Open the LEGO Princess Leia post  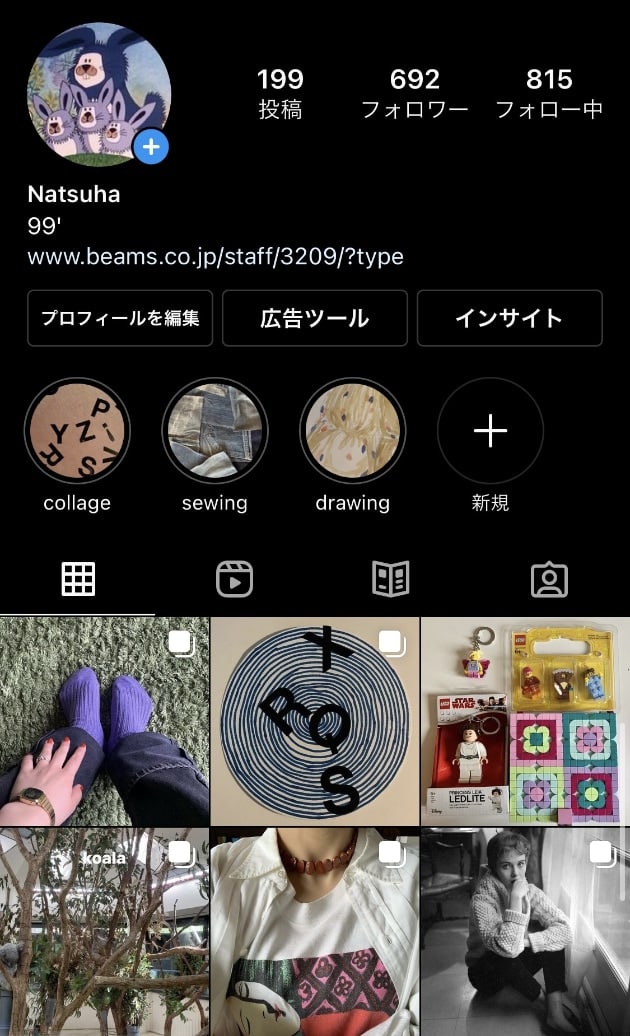tap(525, 722)
